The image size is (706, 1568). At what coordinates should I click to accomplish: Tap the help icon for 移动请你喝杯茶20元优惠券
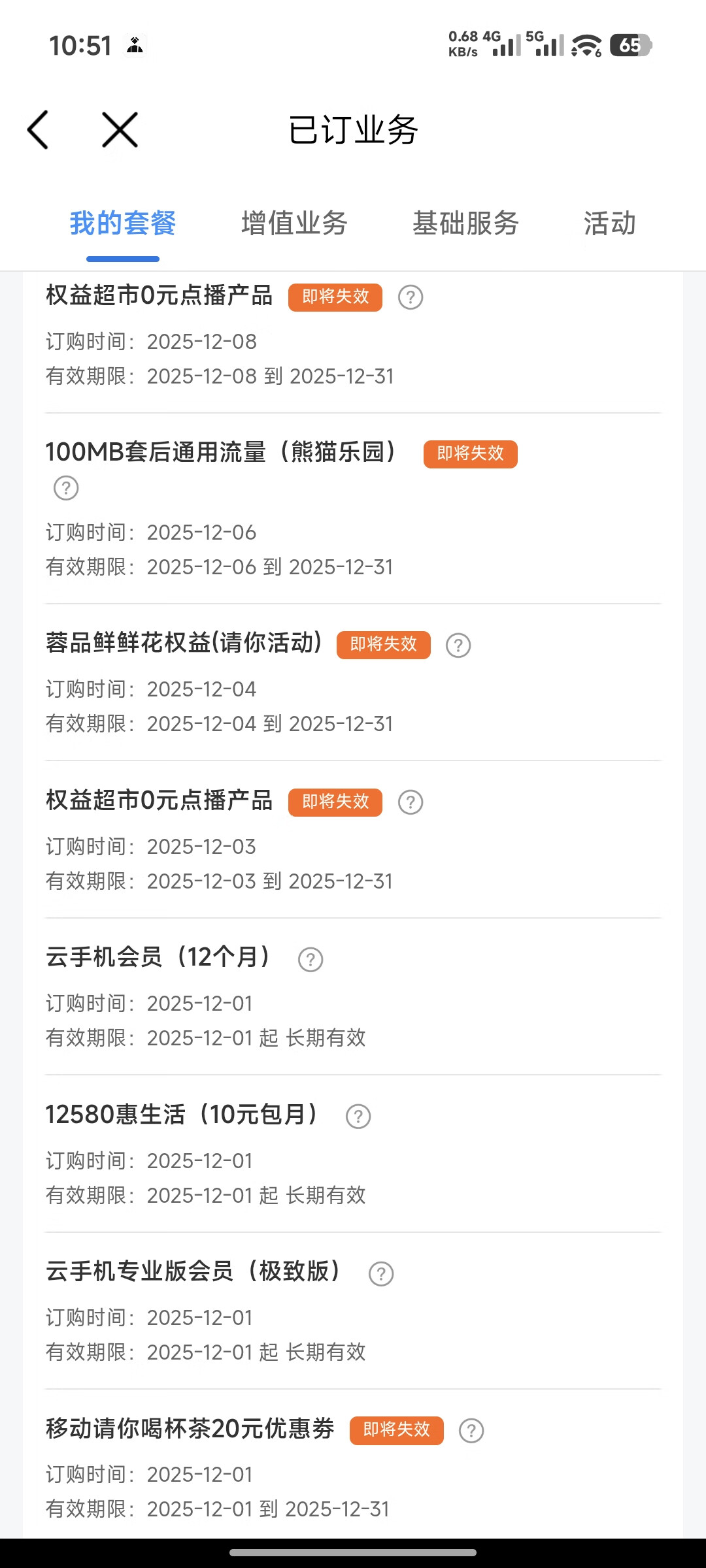pyautogui.click(x=471, y=1431)
